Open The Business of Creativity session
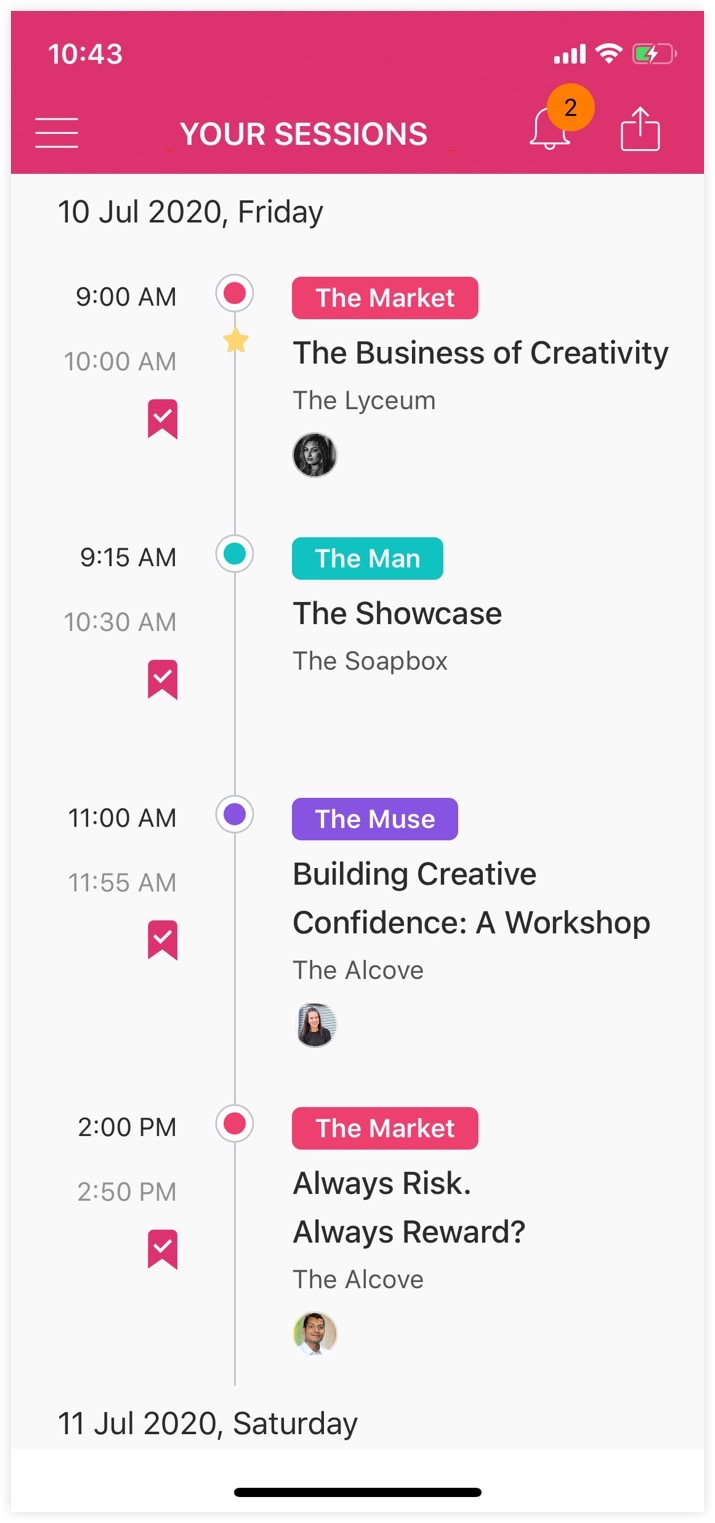Viewport: 715px width, 1523px height. point(480,353)
